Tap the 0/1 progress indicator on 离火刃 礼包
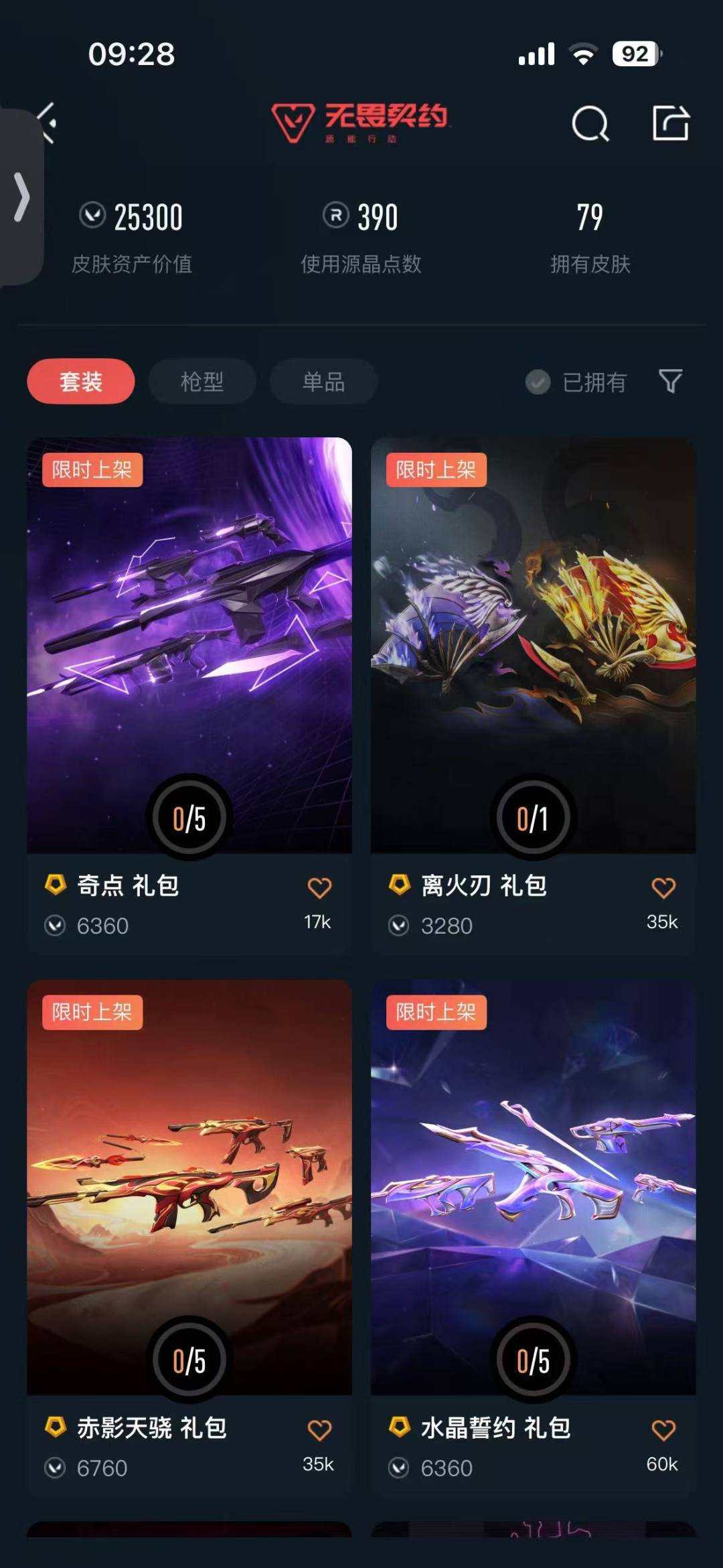Viewport: 723px width, 1568px height. [x=534, y=816]
